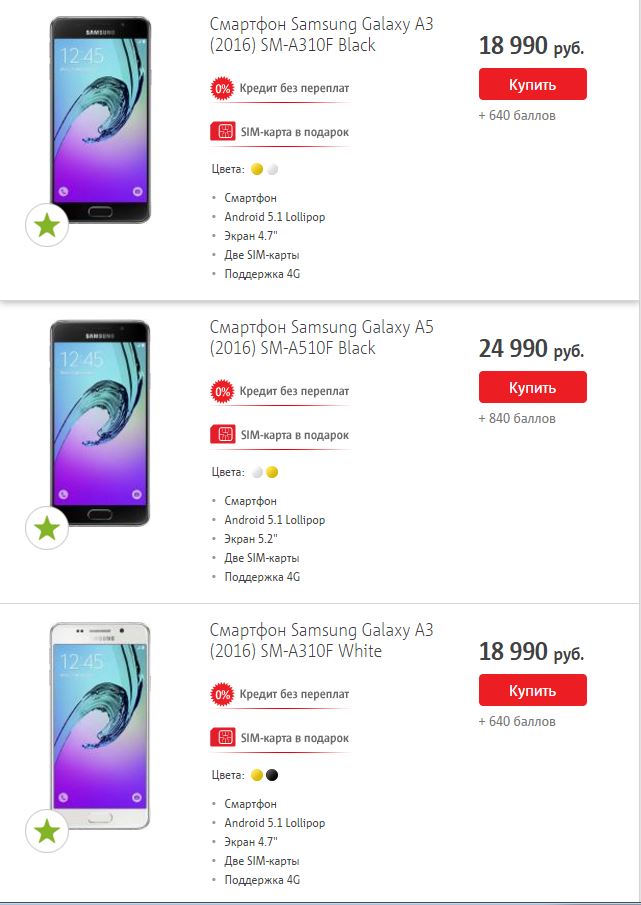
Task: Open SIM card gift offer for Galaxy A5
Action: [x=281, y=435]
